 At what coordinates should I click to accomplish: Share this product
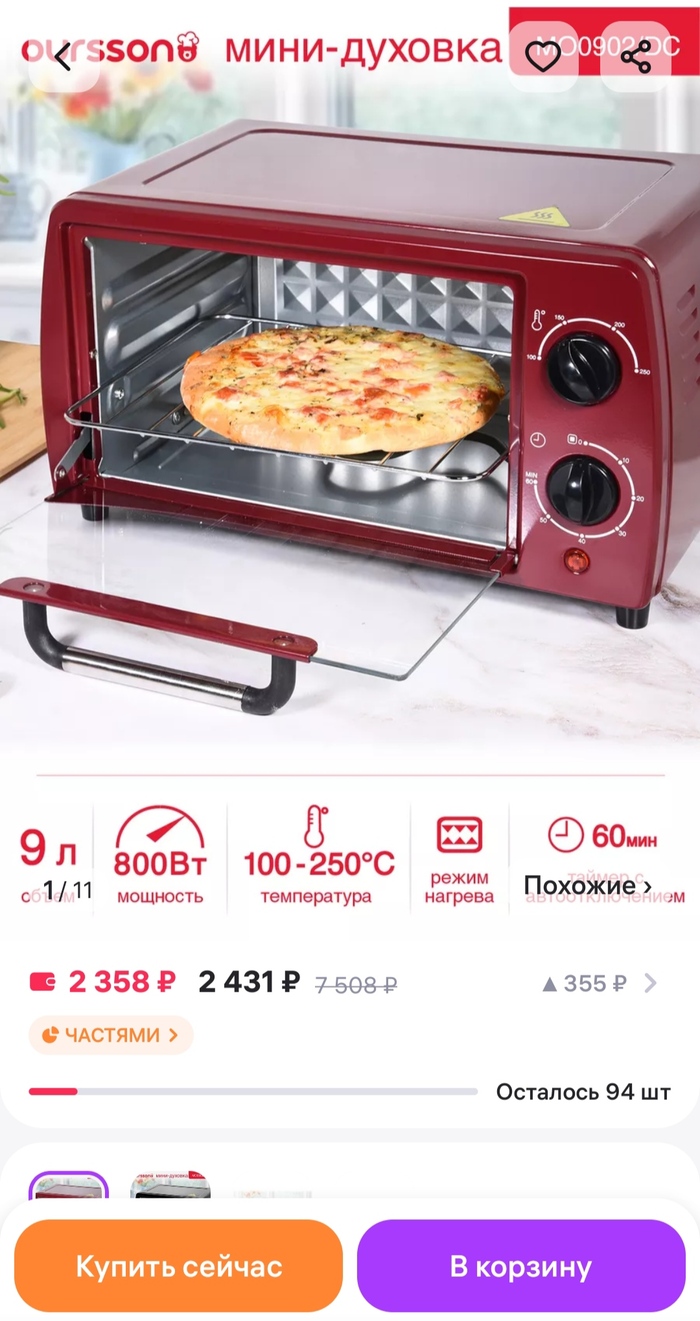tap(635, 58)
